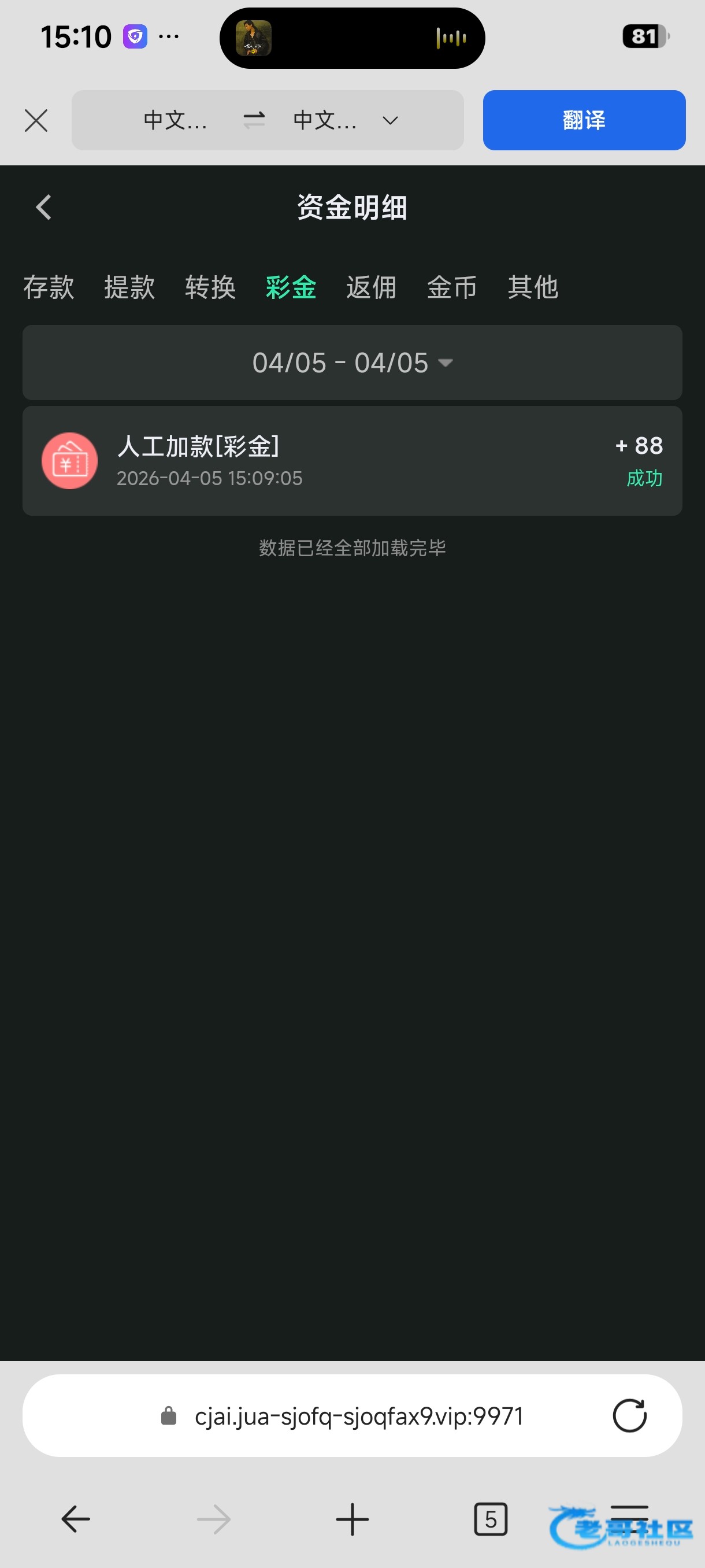
Task: Switch to the 其他 tab
Action: click(533, 287)
